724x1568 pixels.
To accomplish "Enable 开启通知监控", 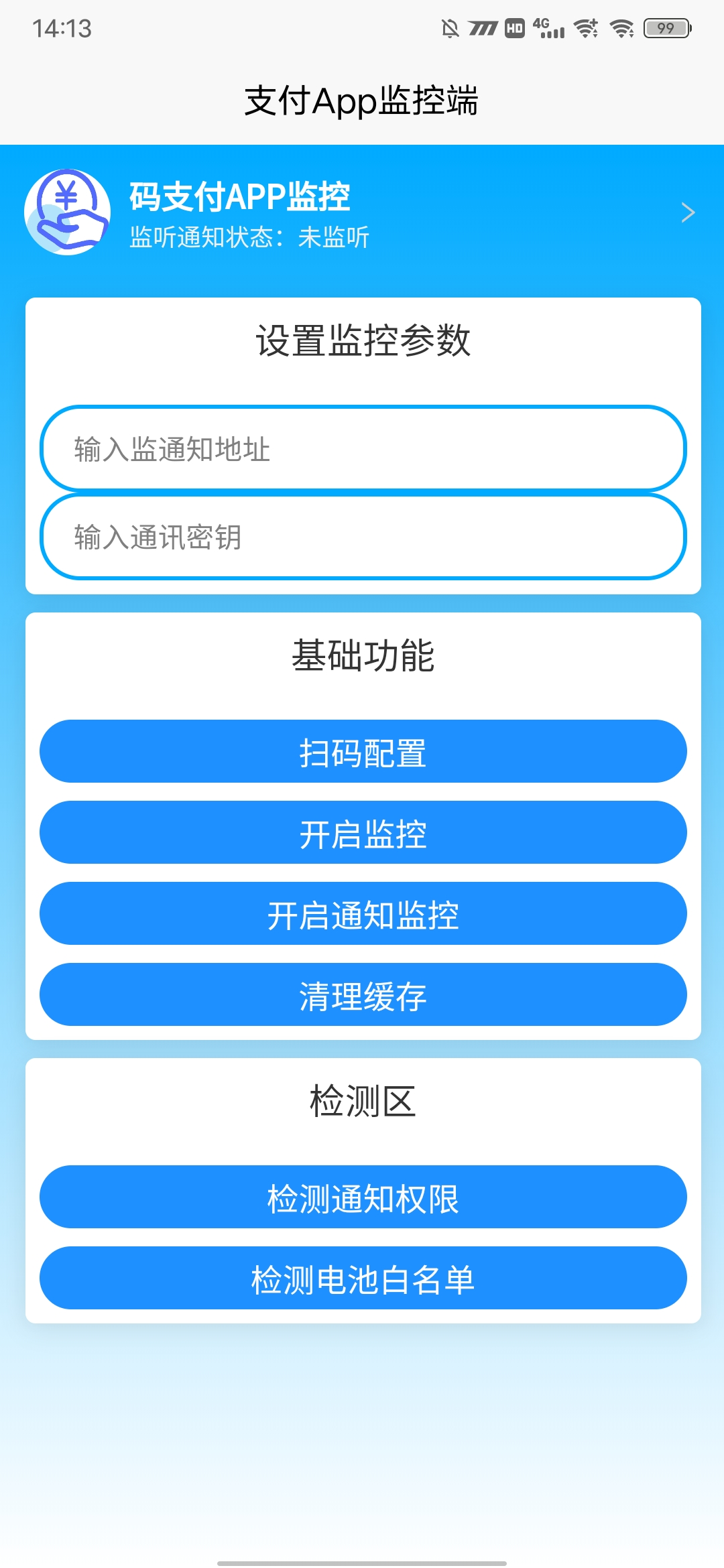I will coord(363,913).
